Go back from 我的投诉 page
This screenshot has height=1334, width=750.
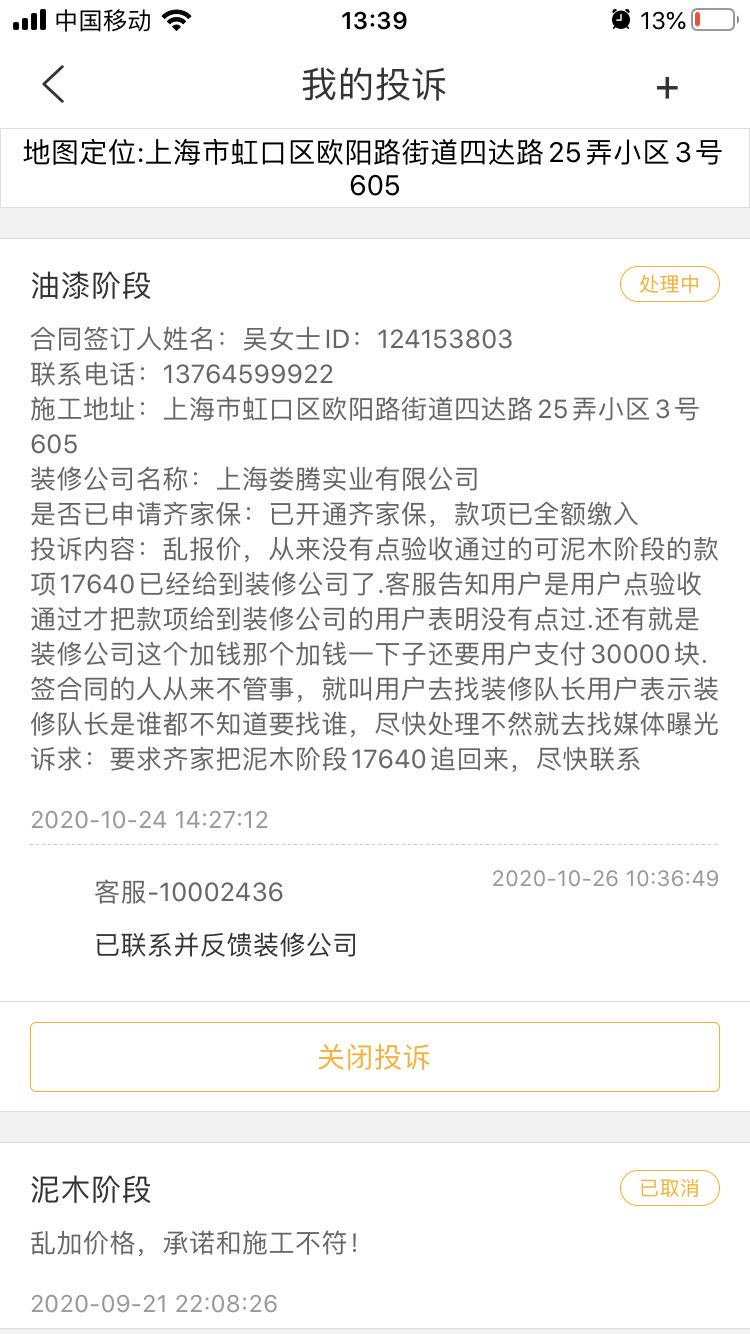[x=54, y=85]
